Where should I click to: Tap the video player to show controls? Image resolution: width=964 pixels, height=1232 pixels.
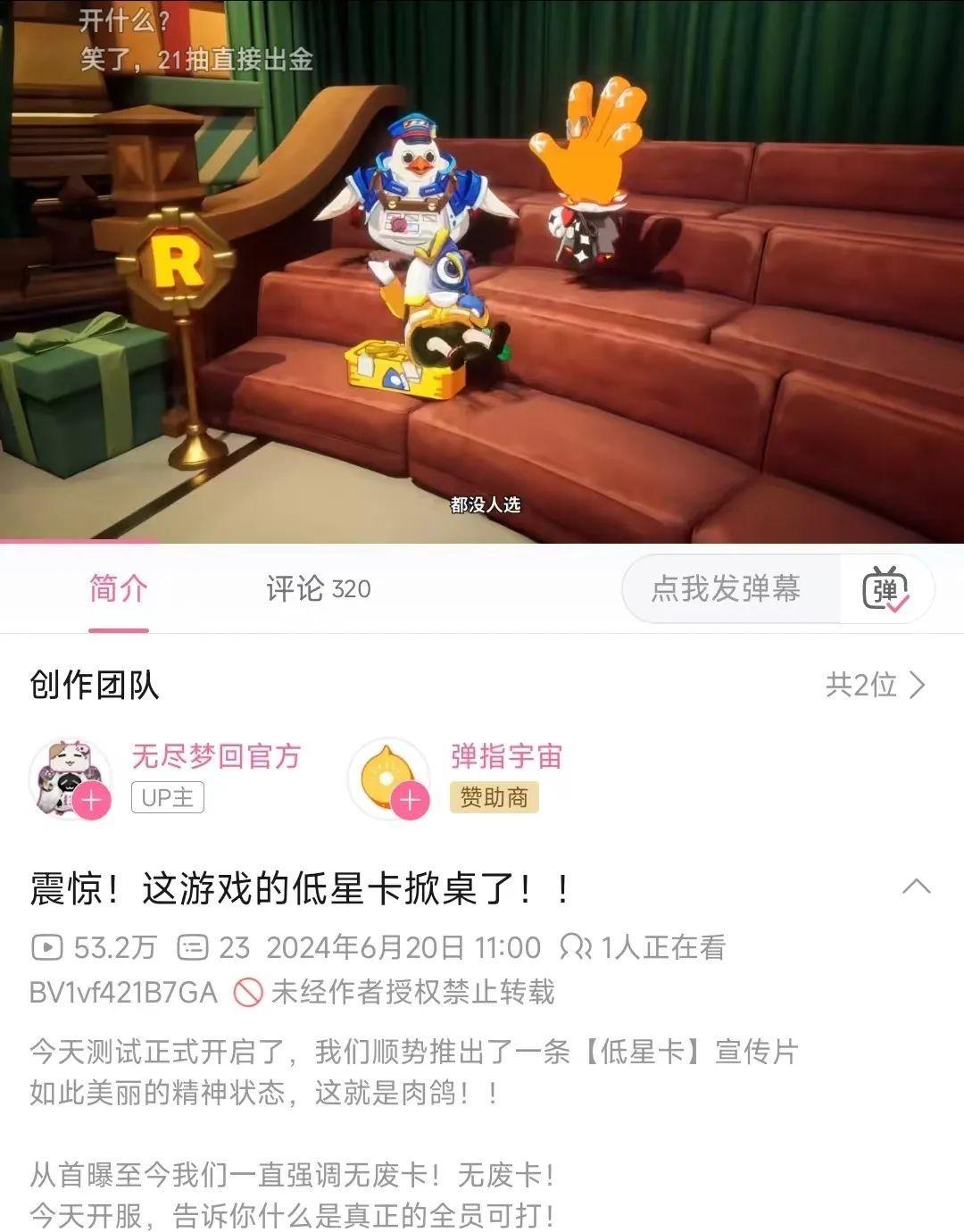coord(482,268)
